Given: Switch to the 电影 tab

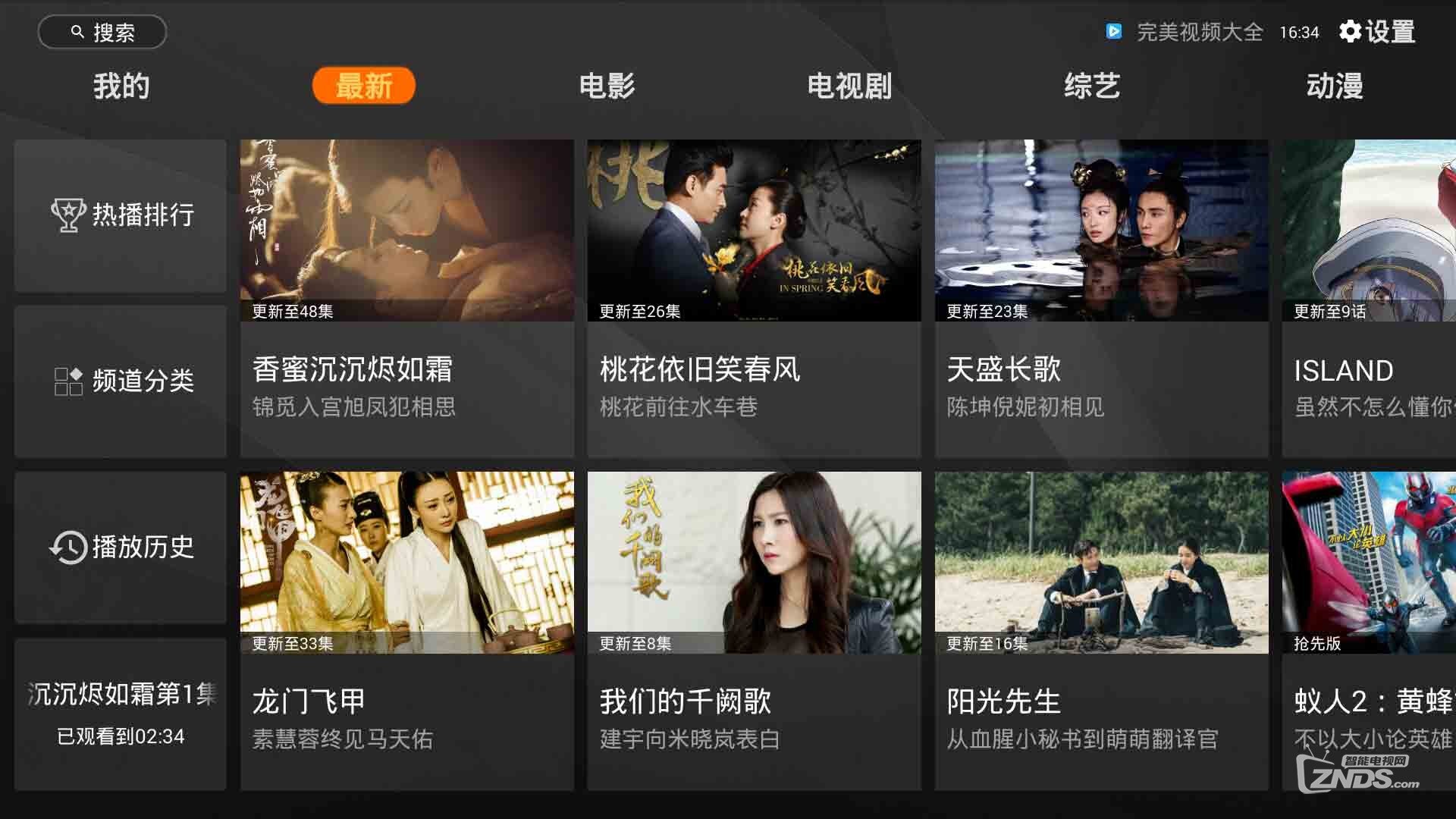Looking at the screenshot, I should (607, 86).
